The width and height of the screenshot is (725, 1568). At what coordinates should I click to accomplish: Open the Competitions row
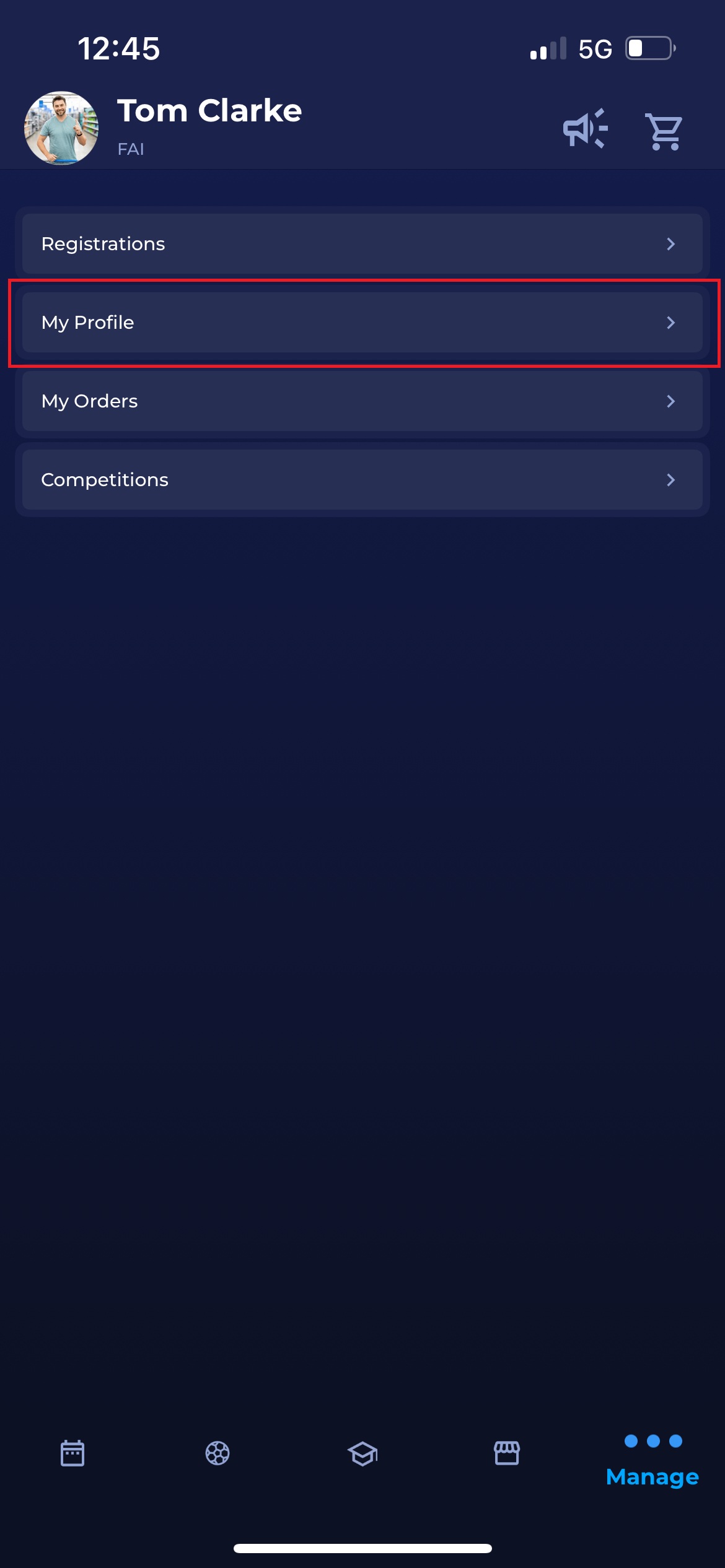[x=362, y=480]
